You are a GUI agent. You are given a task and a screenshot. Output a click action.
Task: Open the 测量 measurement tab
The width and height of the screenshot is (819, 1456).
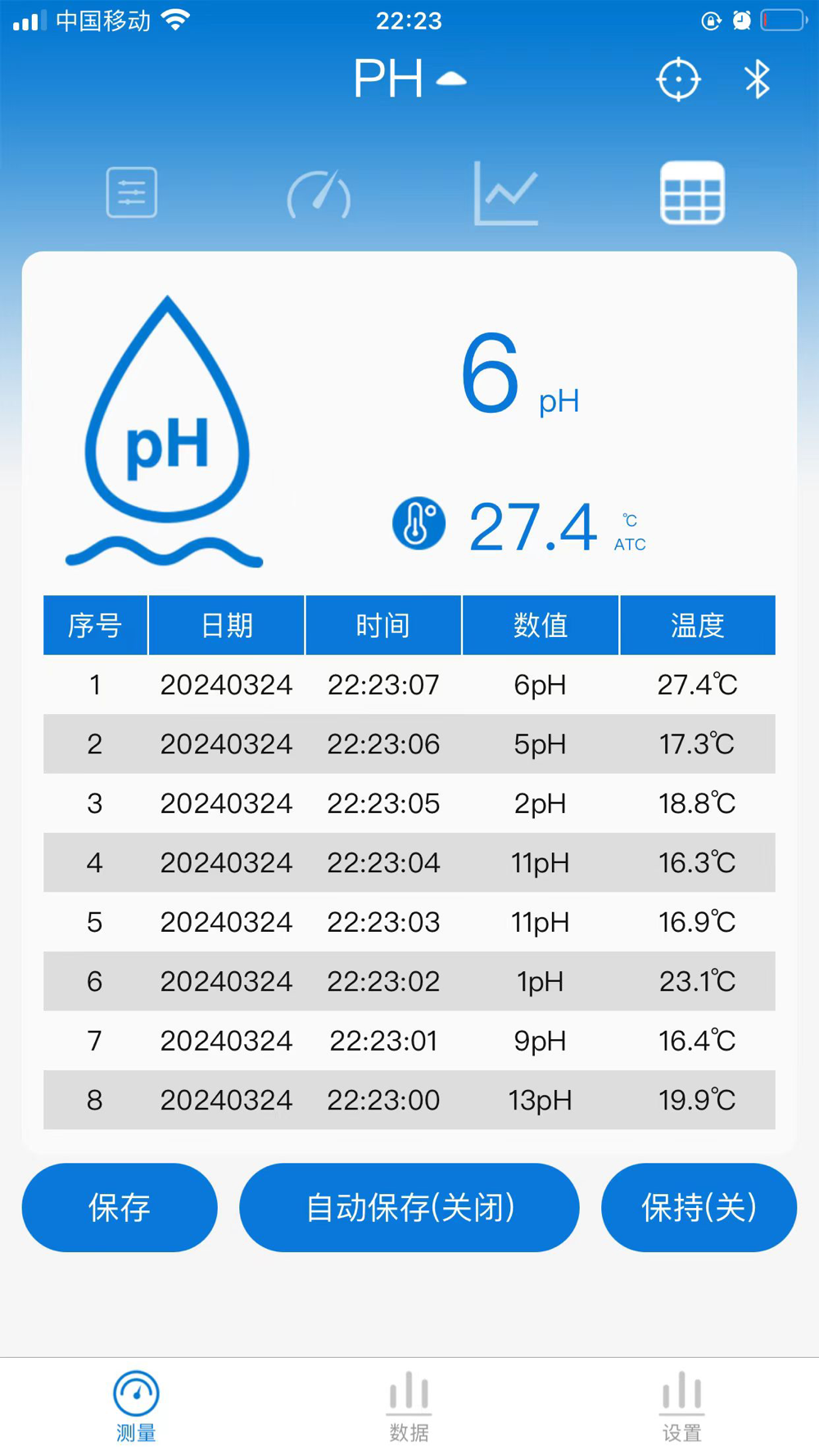tap(136, 1406)
